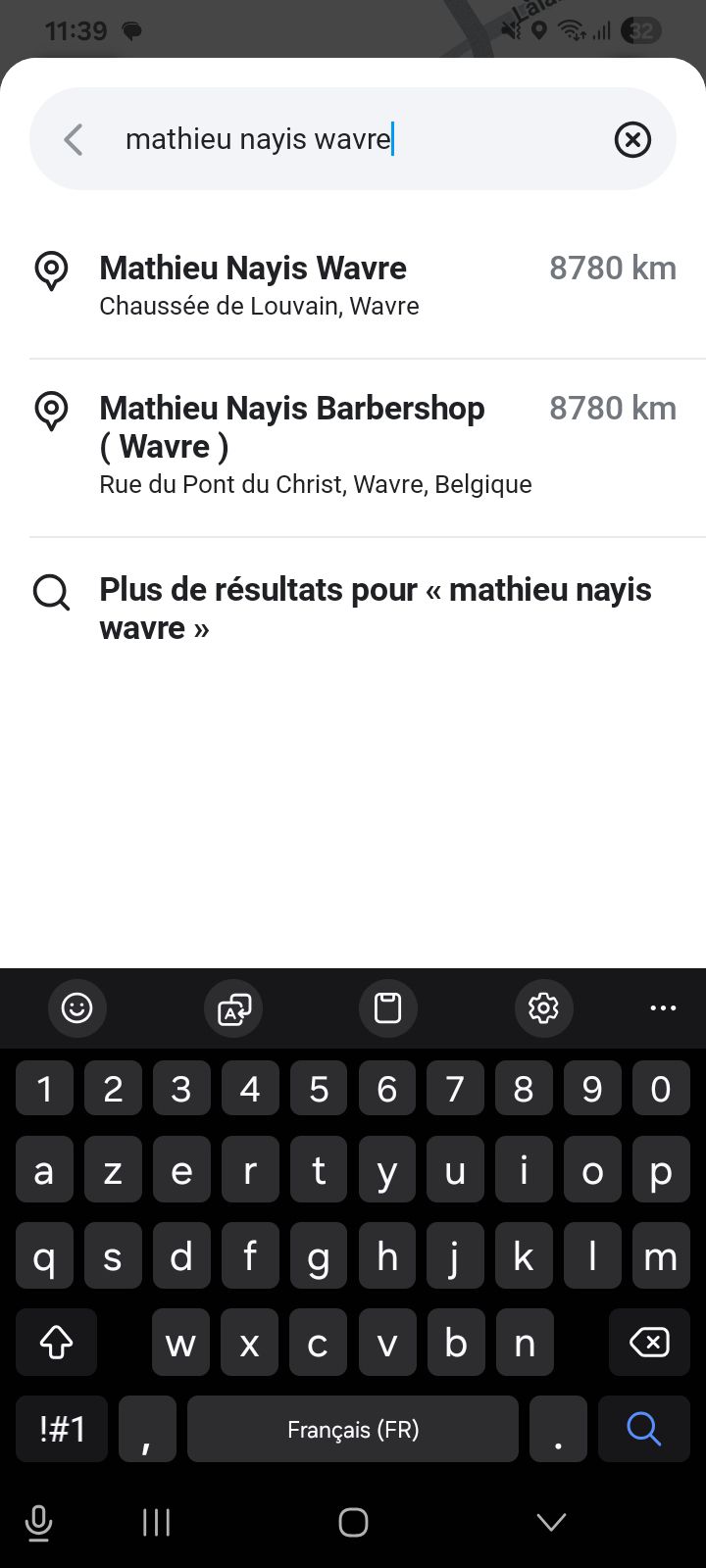The width and height of the screenshot is (706, 1568).
Task: Open the keyboard emoji panel
Action: click(x=76, y=1007)
